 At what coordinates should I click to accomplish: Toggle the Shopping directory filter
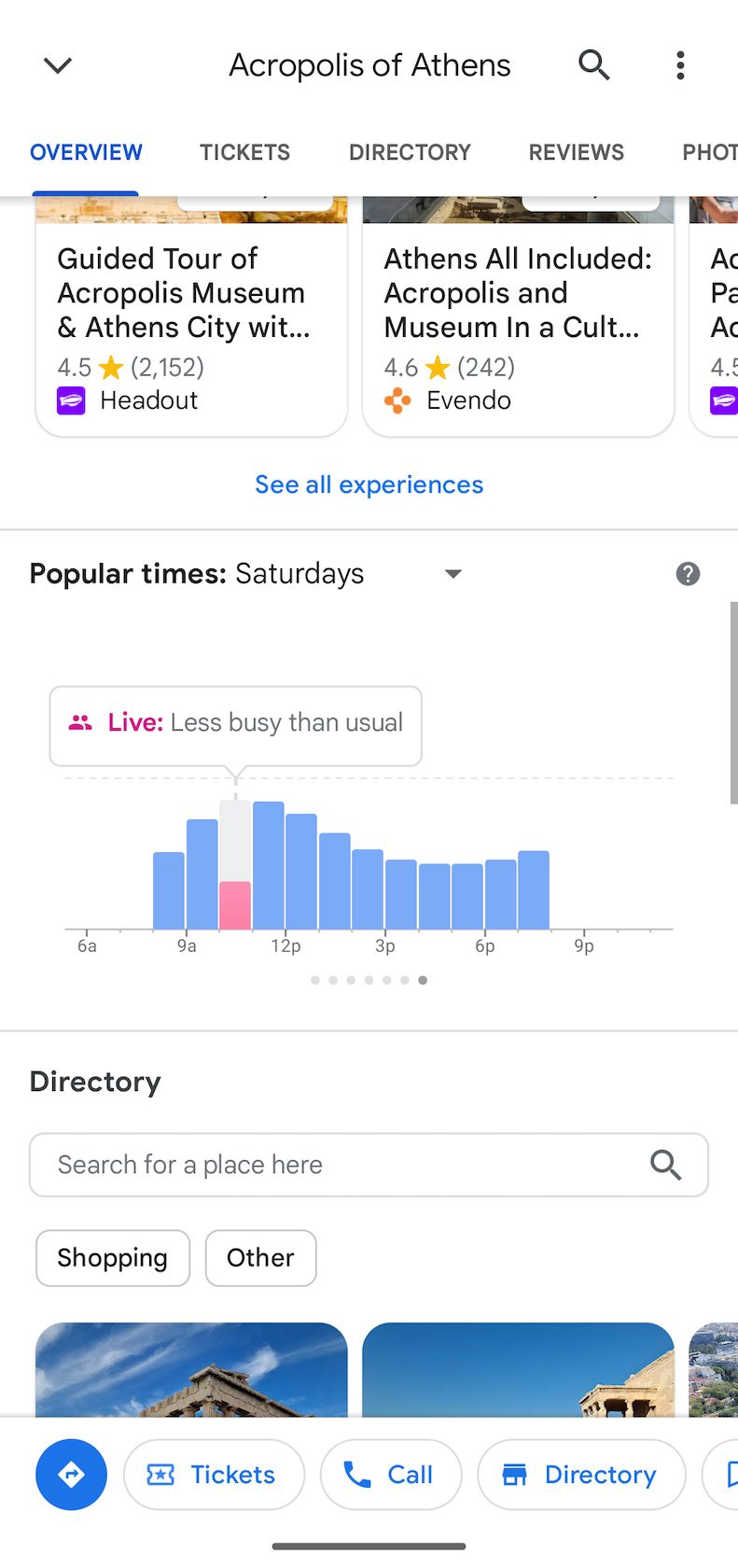click(x=112, y=1258)
